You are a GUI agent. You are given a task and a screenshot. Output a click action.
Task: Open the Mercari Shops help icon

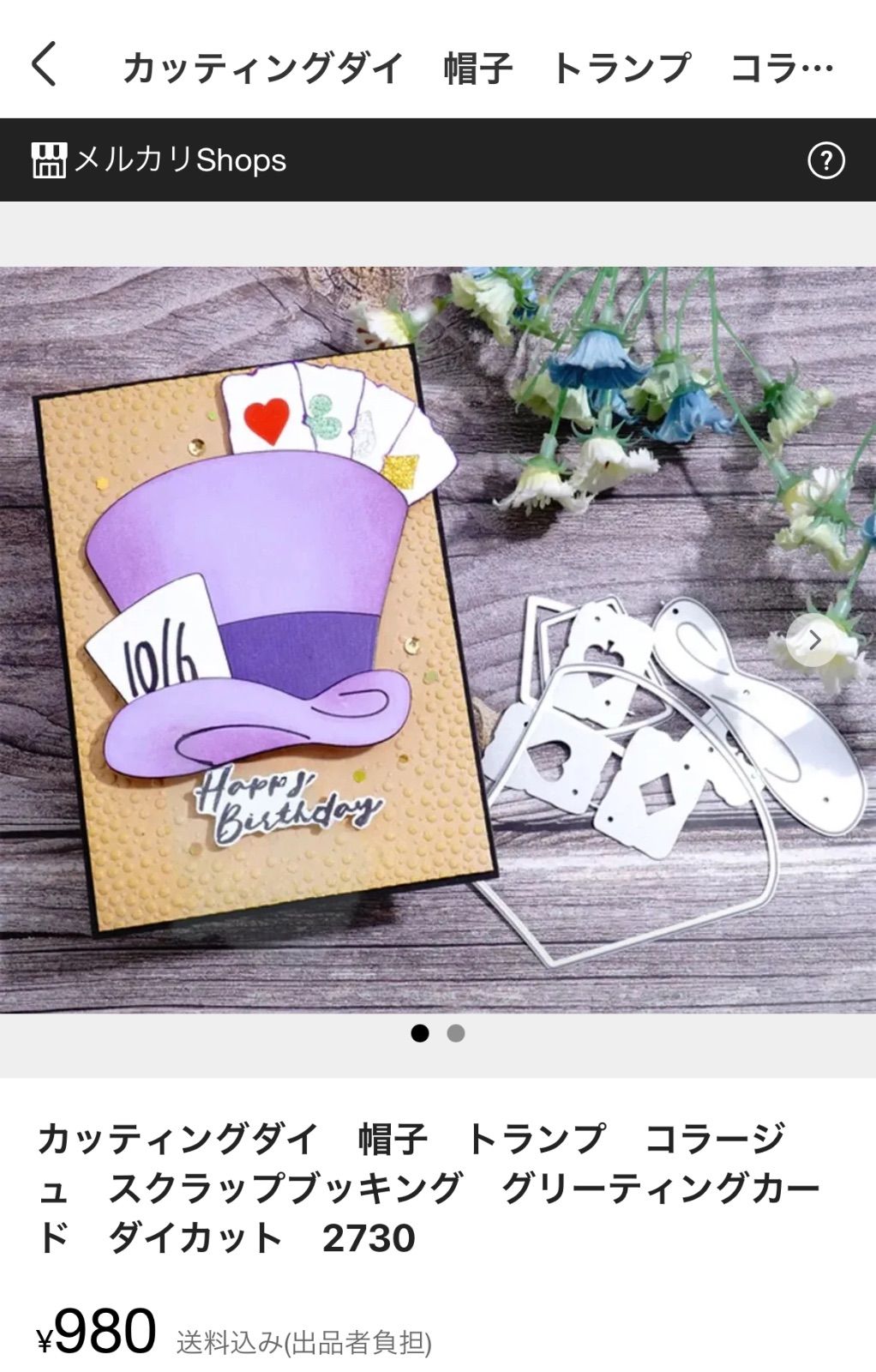tap(825, 160)
